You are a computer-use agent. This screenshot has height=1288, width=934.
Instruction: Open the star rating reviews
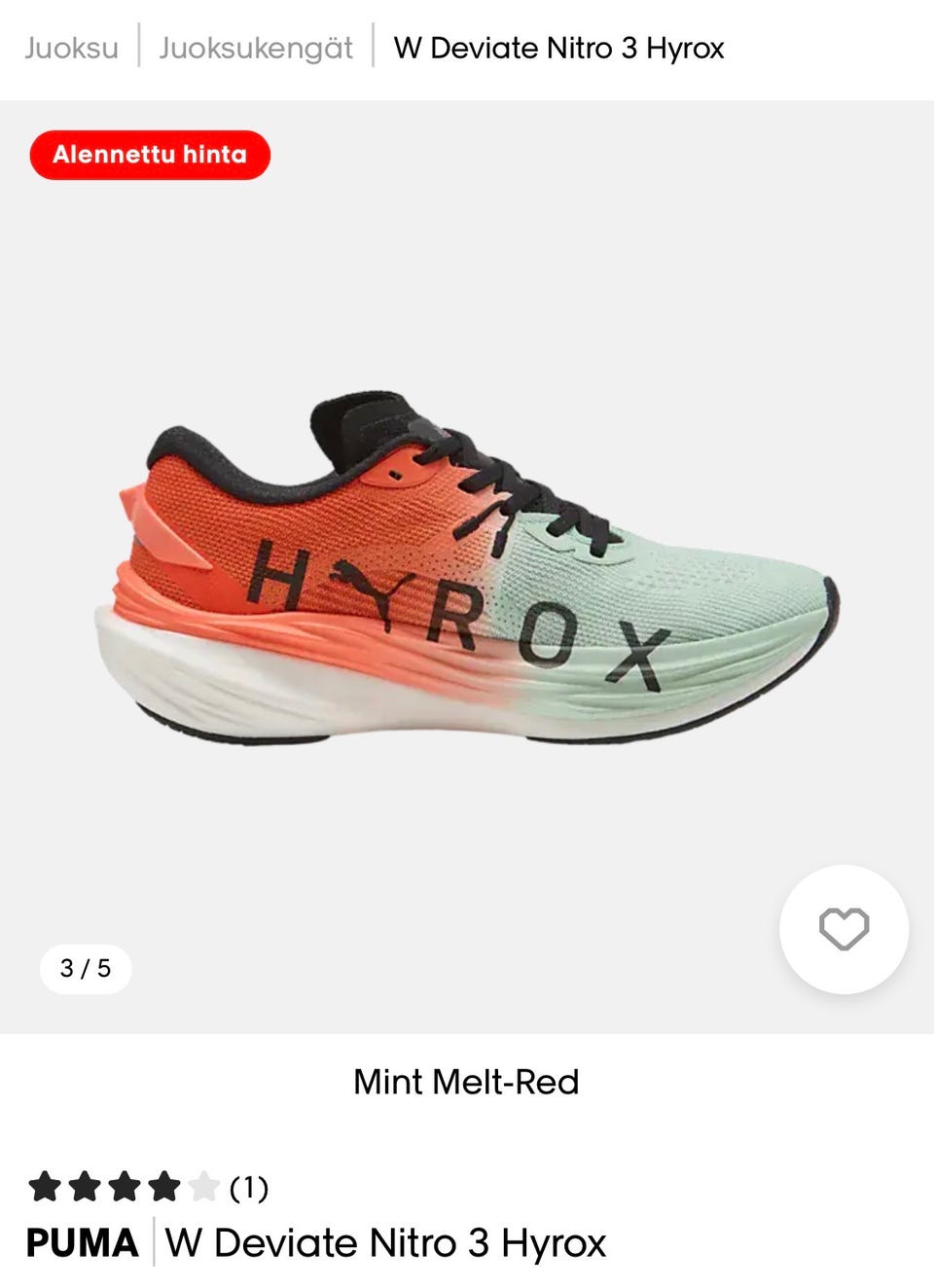point(148,1187)
